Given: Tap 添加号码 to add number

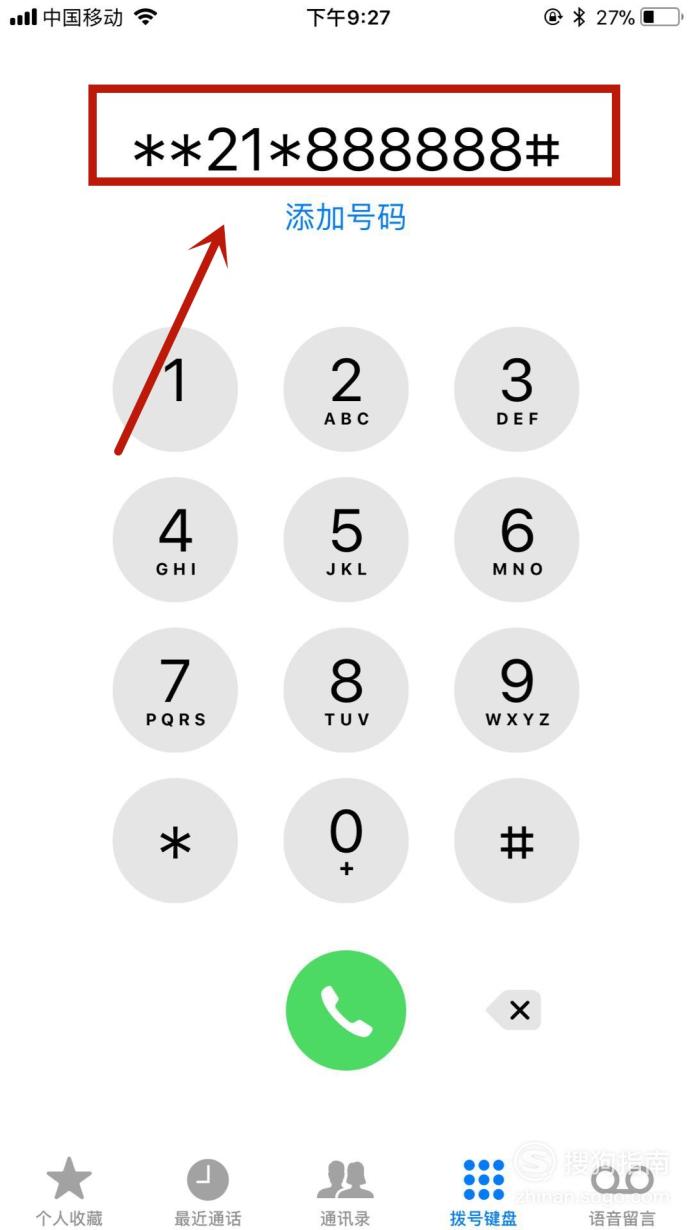Looking at the screenshot, I should (346, 217).
